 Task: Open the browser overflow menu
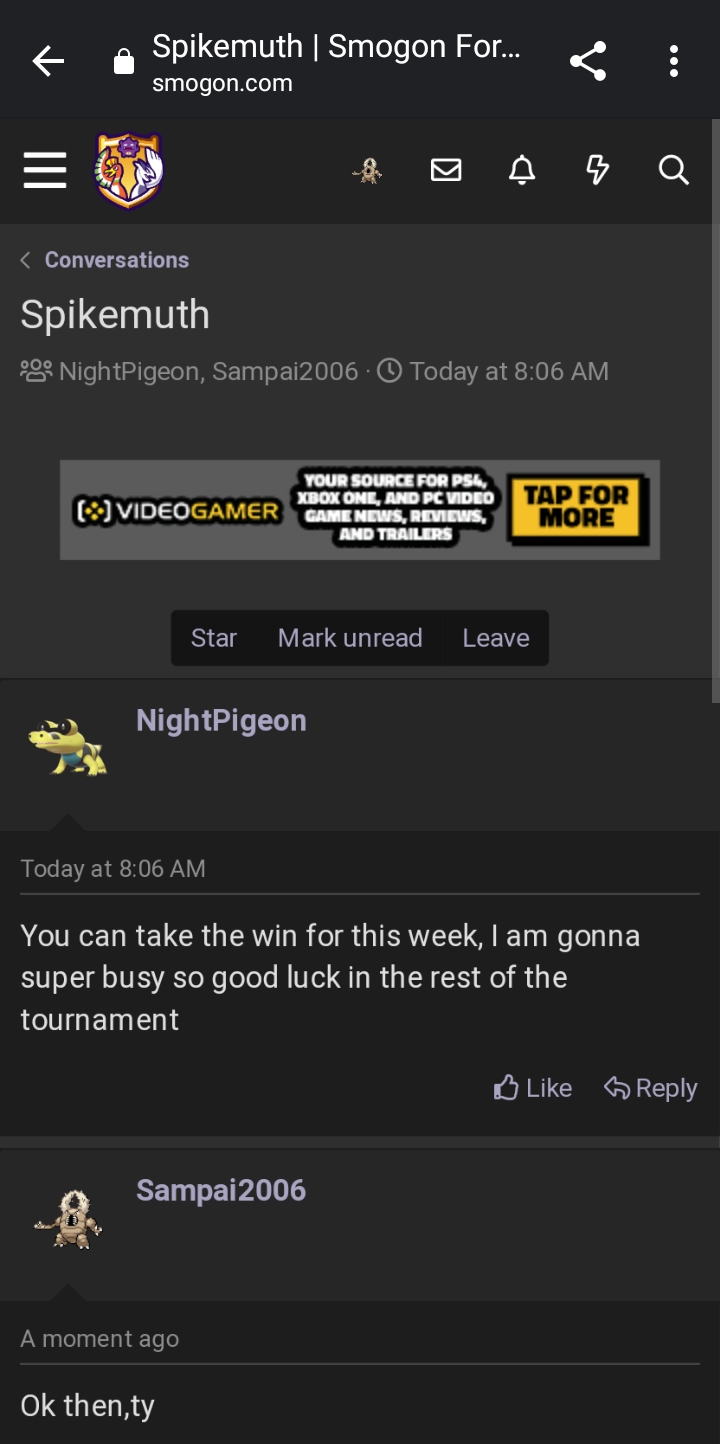674,62
